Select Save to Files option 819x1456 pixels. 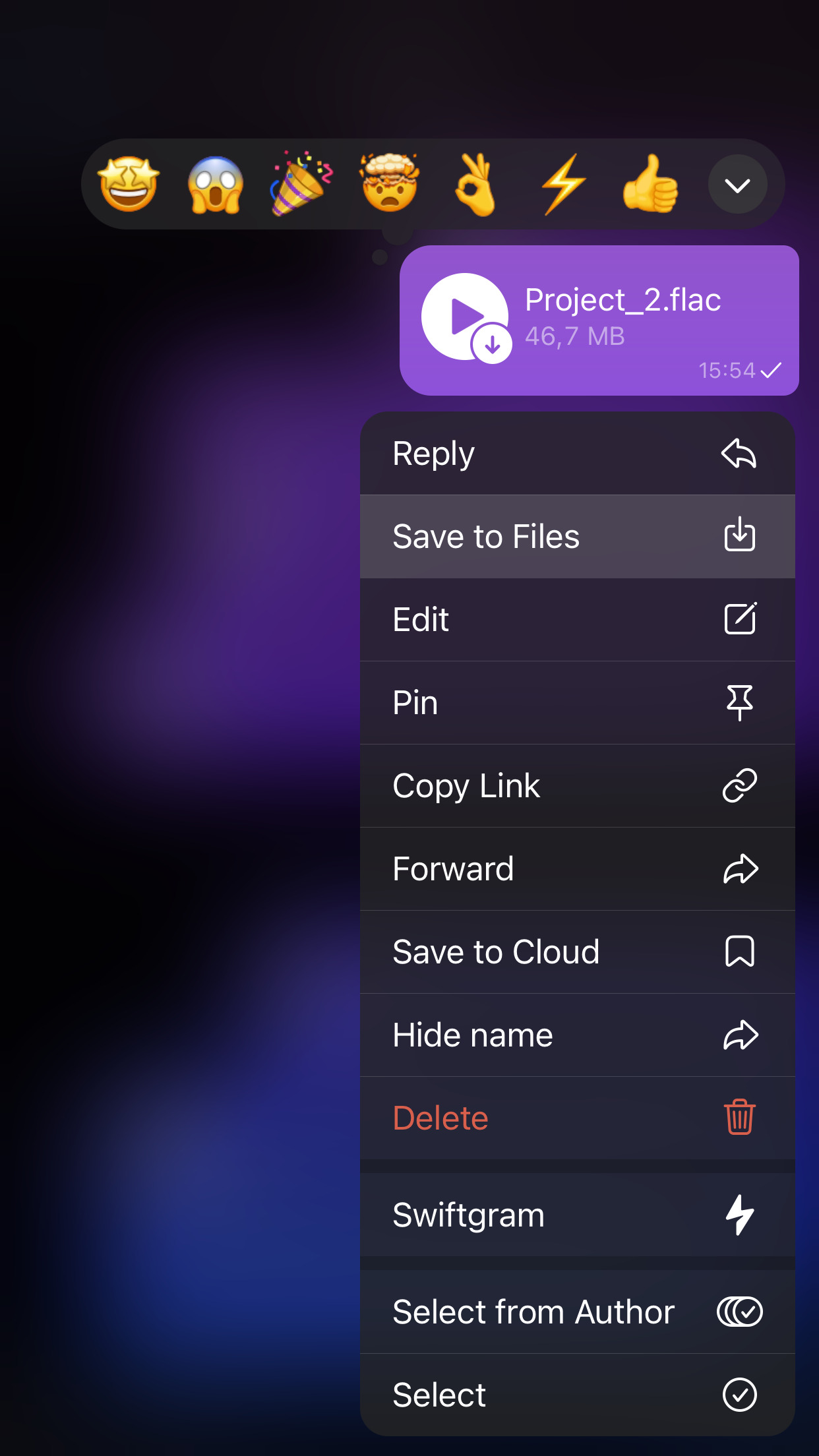coord(577,536)
